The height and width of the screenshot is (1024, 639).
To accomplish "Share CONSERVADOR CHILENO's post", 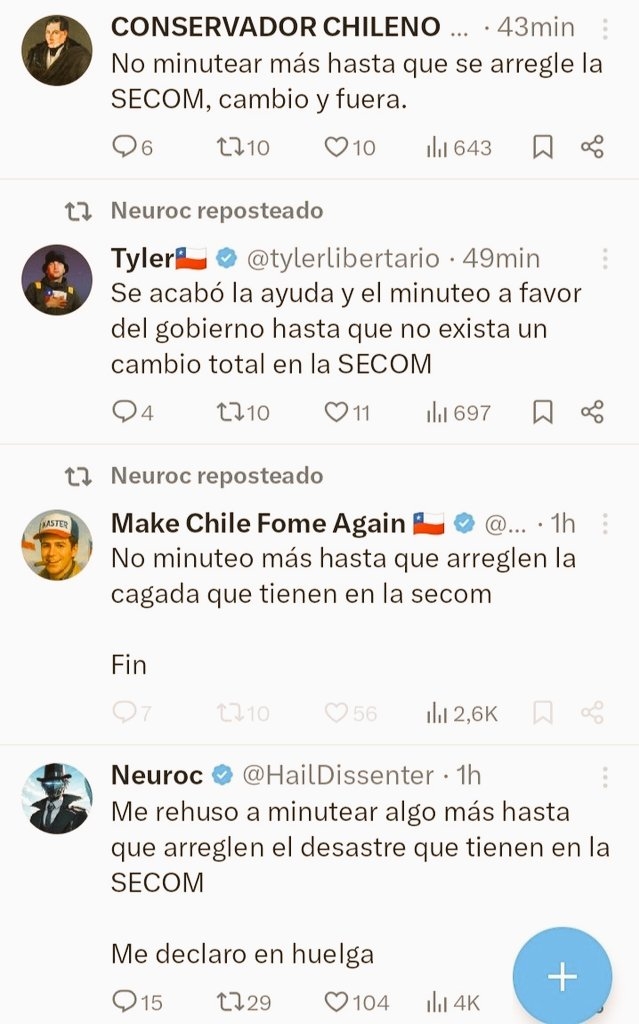I will [x=592, y=148].
